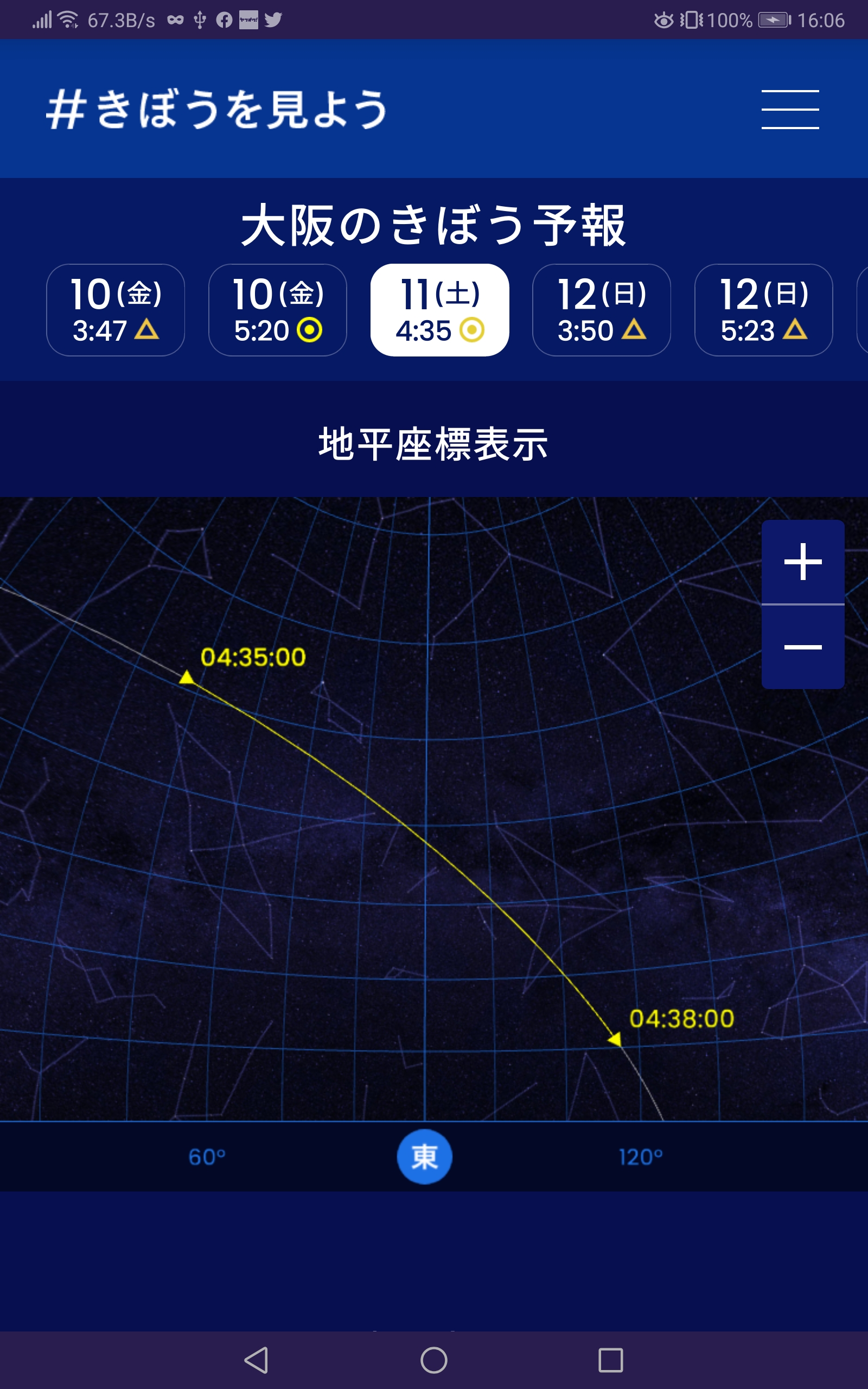Go to the system home screen
Screen dimensions: 868x1389
[434, 1360]
